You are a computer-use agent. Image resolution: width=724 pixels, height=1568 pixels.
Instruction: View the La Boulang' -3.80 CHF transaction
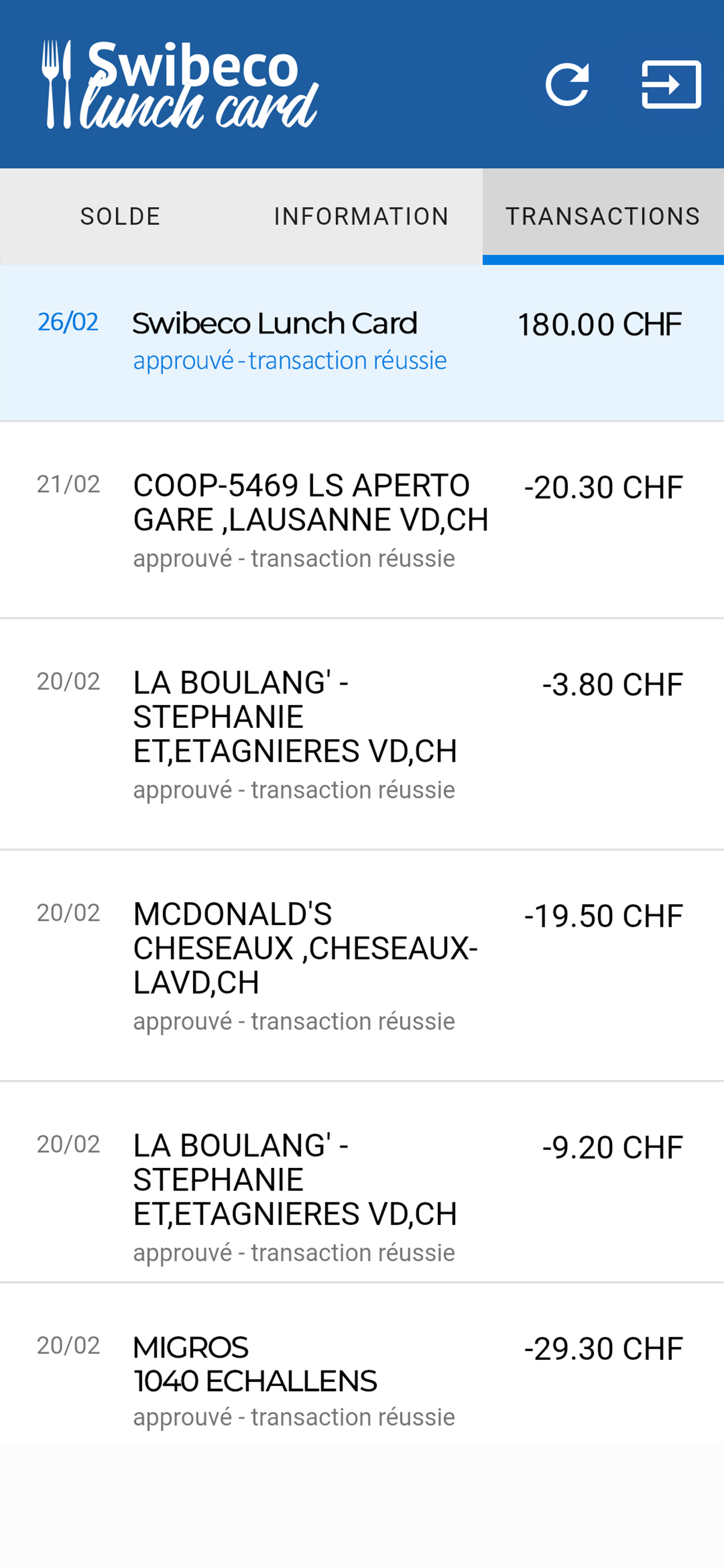[x=362, y=734]
